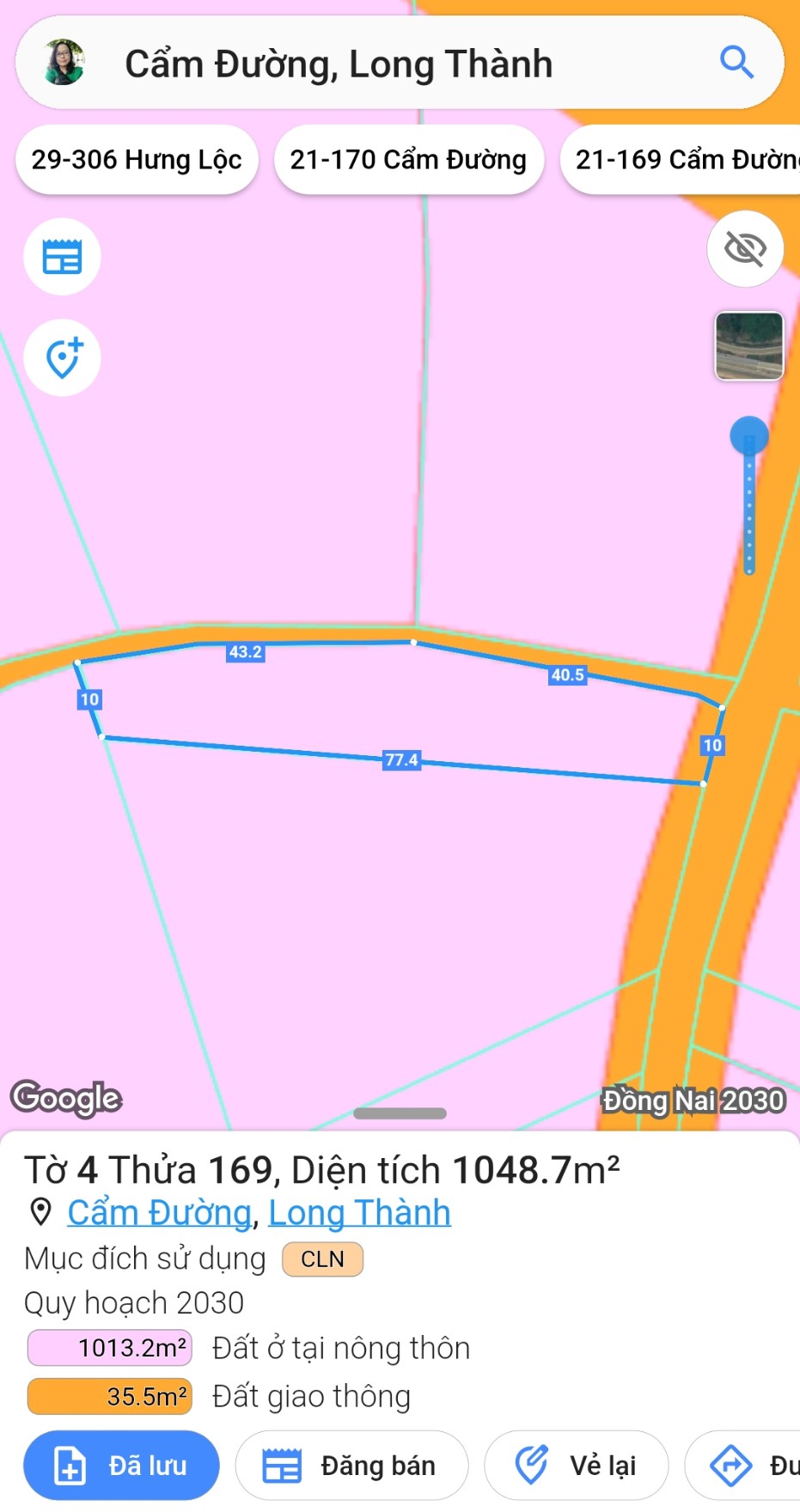Tap the Đã lưu saved button
800x1512 pixels.
121,1465
